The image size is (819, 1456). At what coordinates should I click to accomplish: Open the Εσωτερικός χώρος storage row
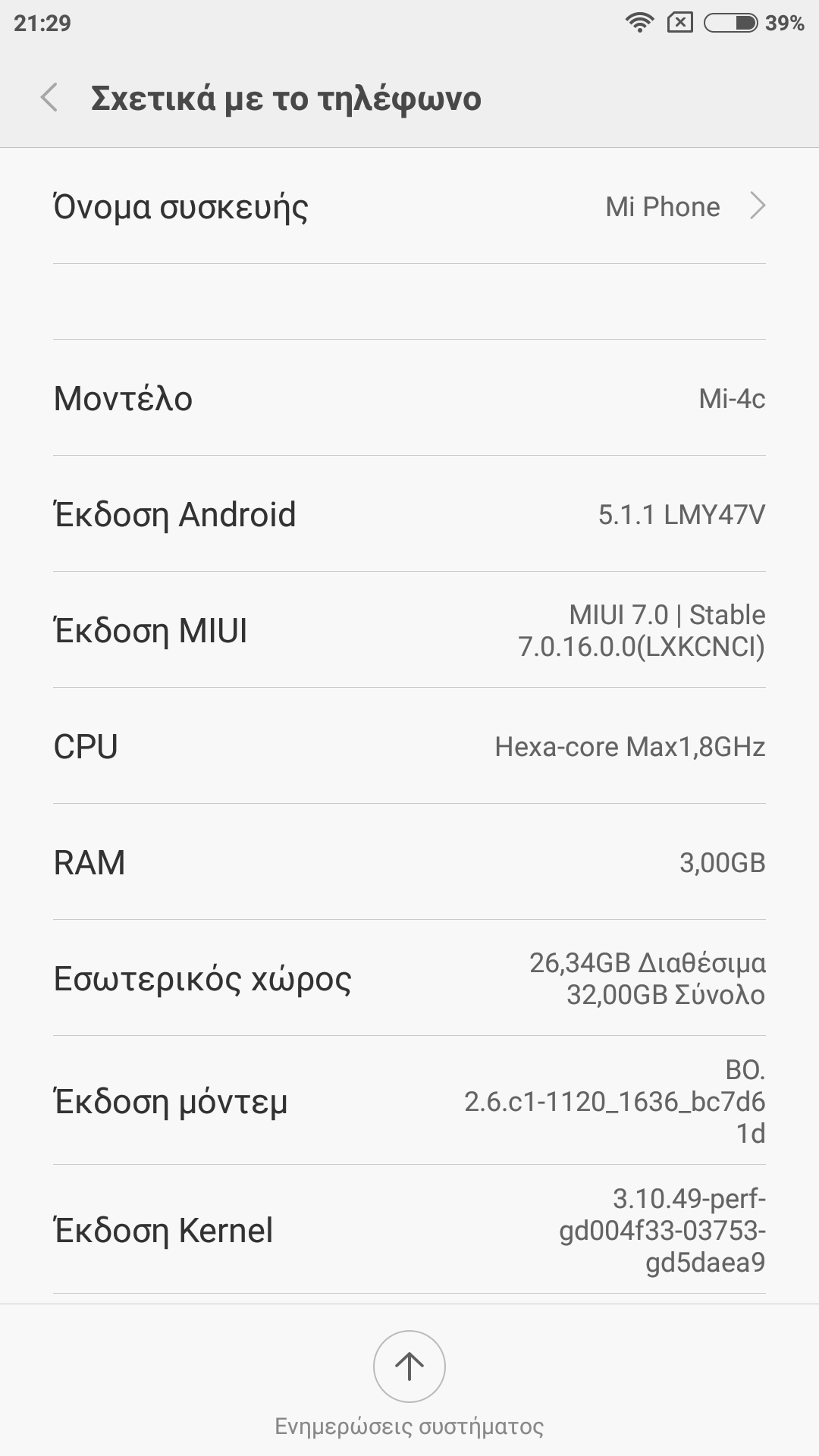coord(409,978)
